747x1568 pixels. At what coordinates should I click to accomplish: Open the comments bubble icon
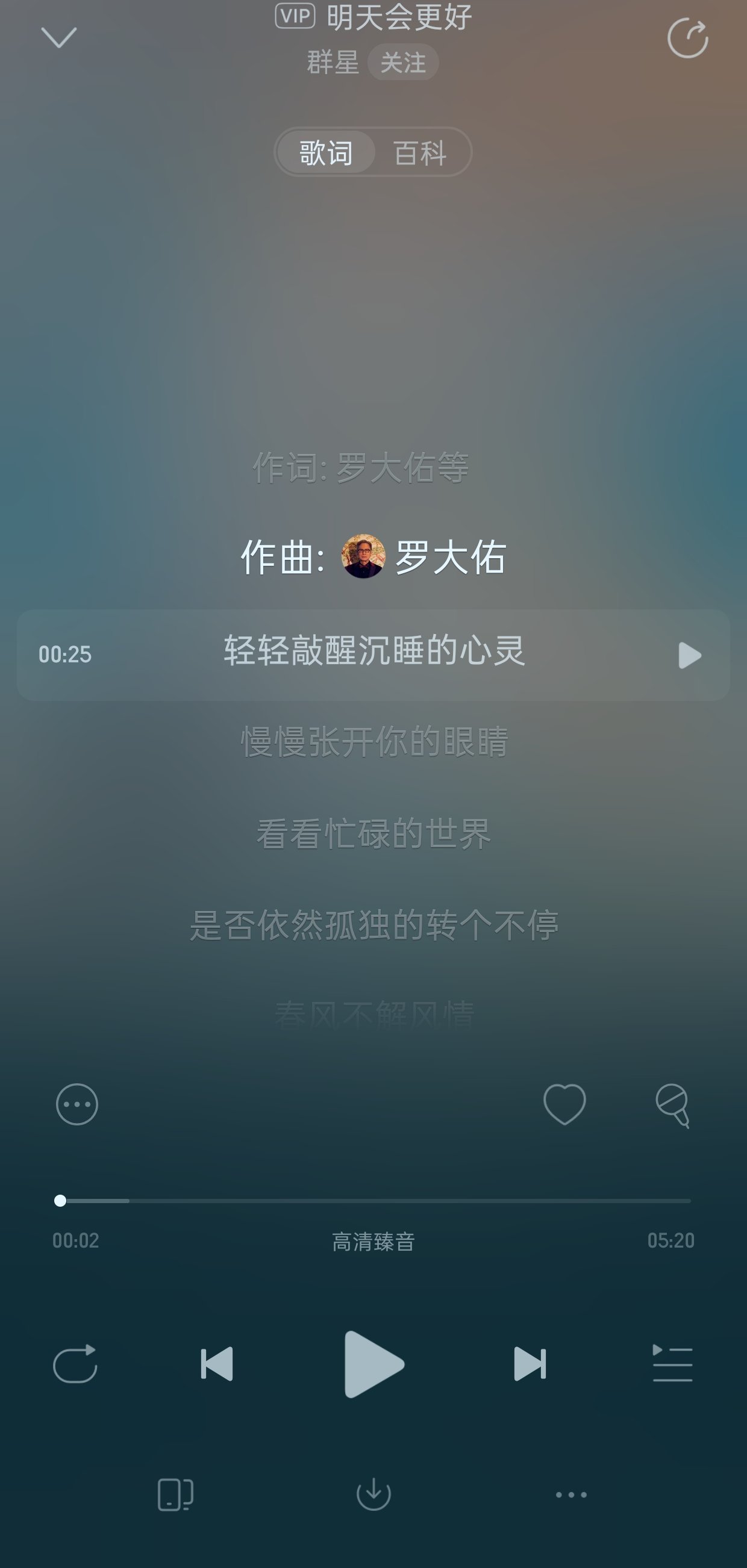point(77,1104)
